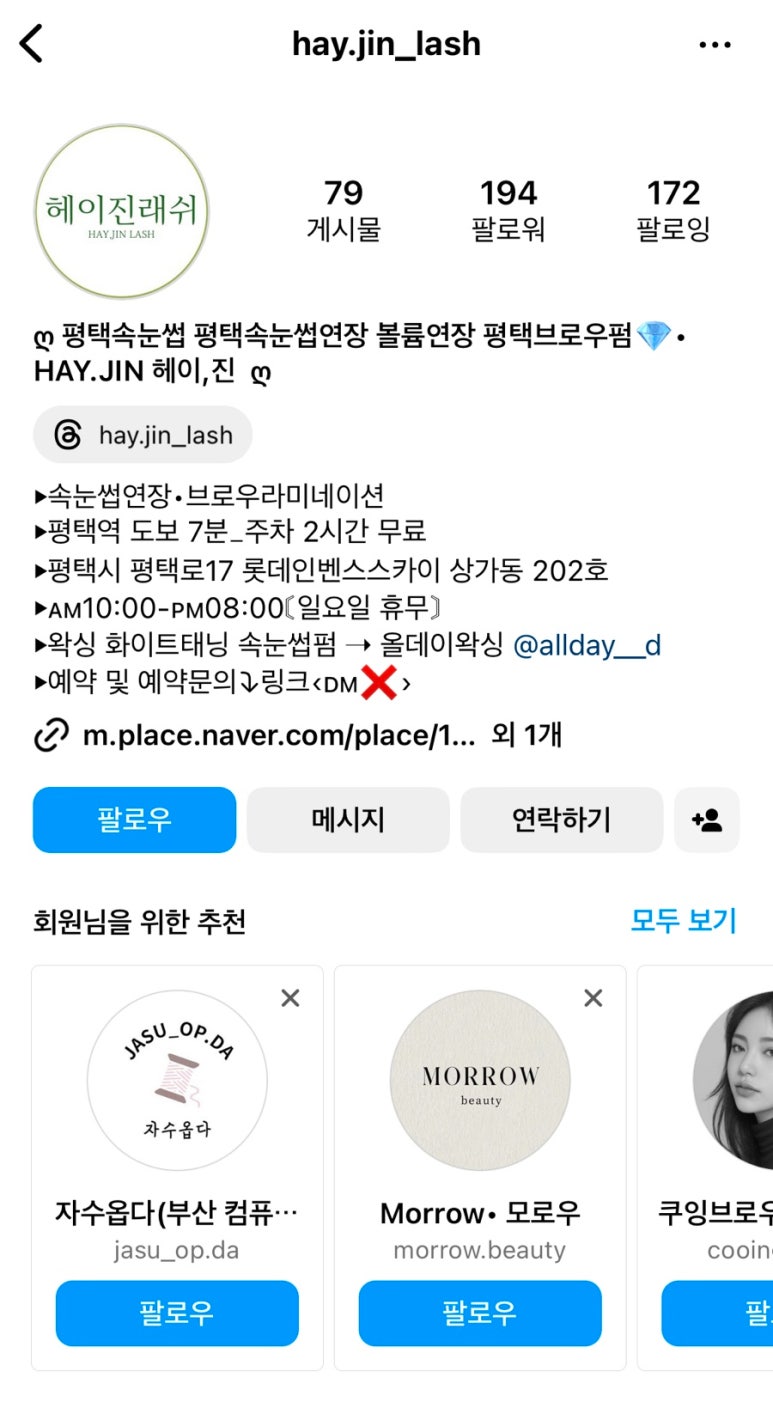Image resolution: width=773 pixels, height=1402 pixels.
Task: View the 헤이진래쉬 profile picture
Action: tap(121, 211)
